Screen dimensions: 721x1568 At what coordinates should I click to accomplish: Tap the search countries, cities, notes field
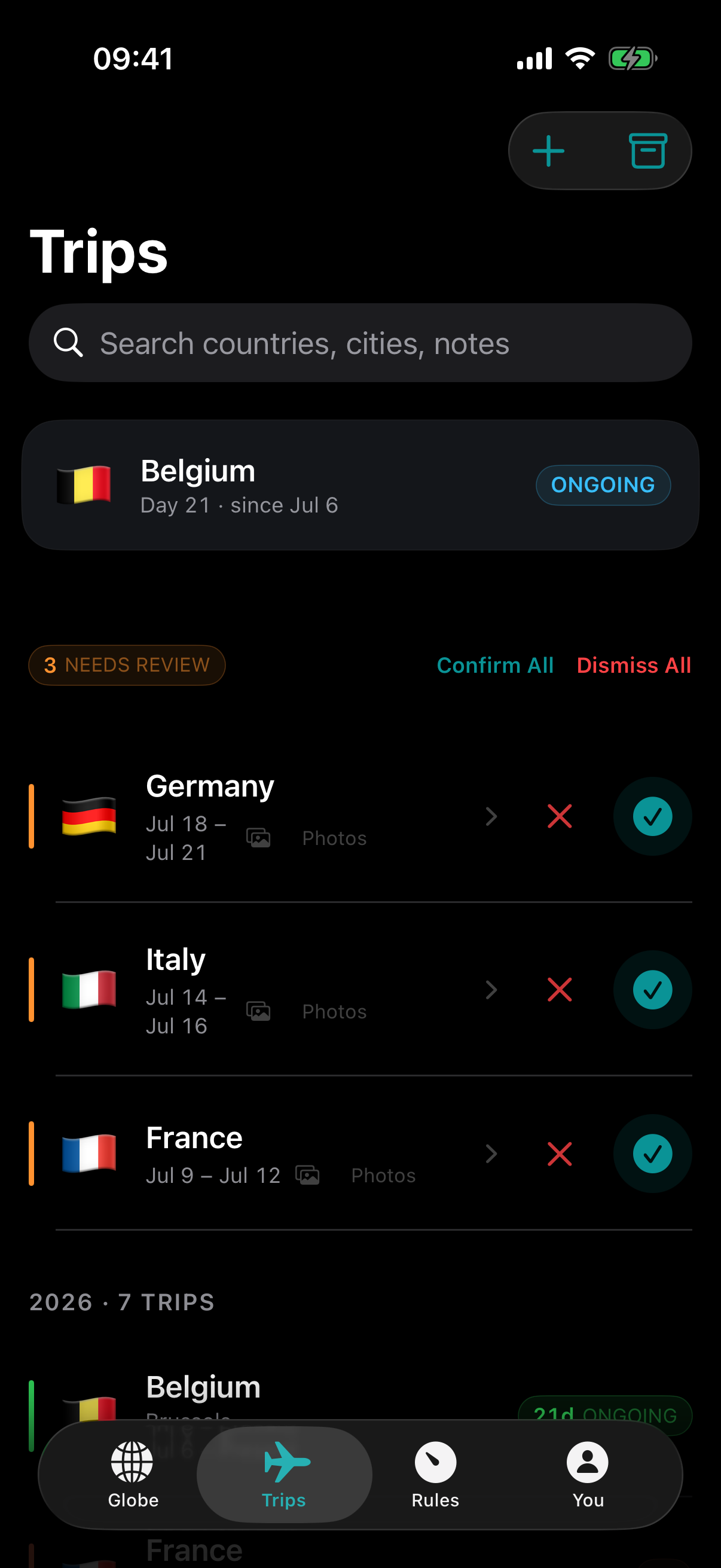click(x=360, y=343)
